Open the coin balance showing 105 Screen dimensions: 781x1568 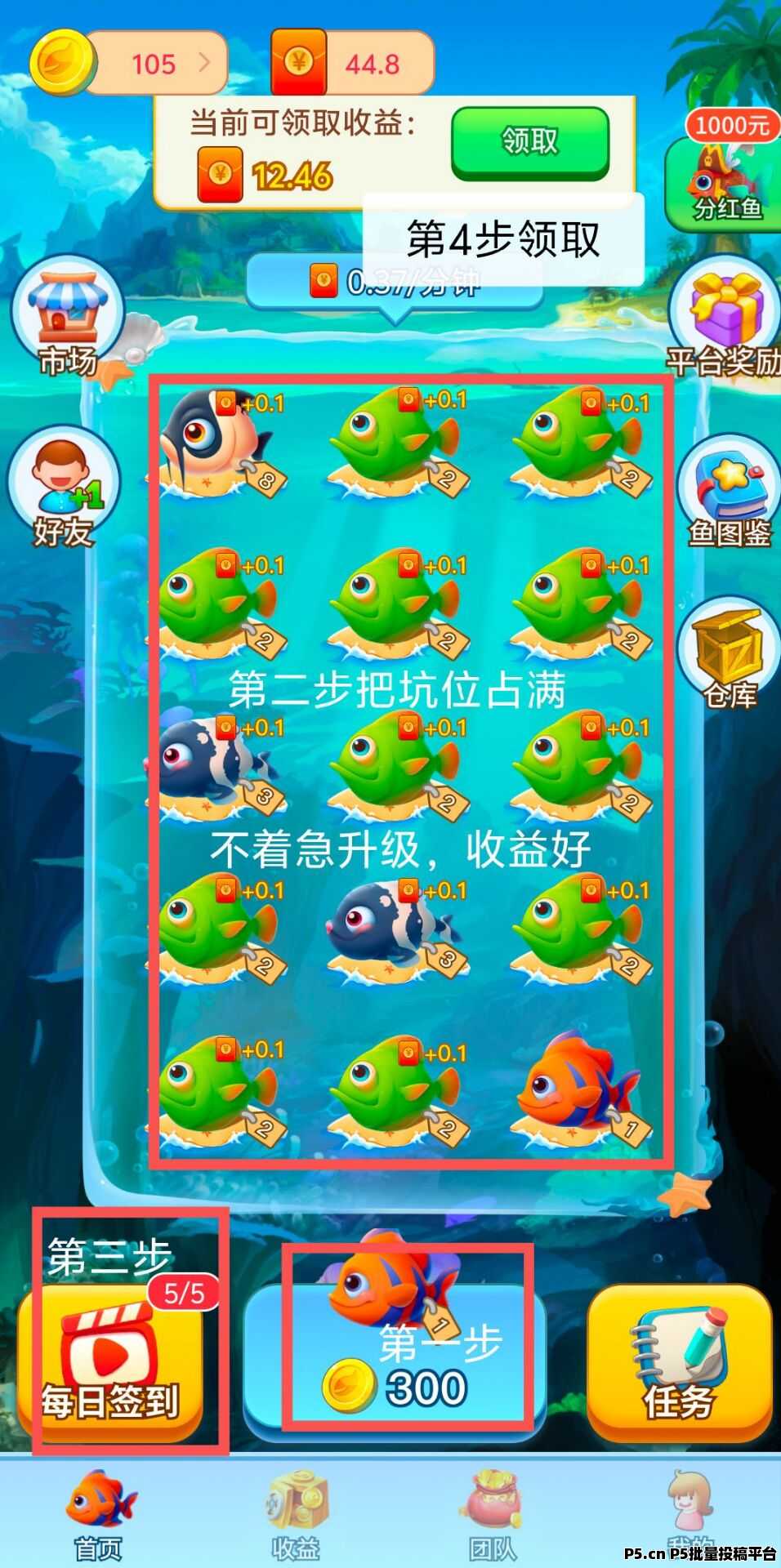pyautogui.click(x=129, y=64)
